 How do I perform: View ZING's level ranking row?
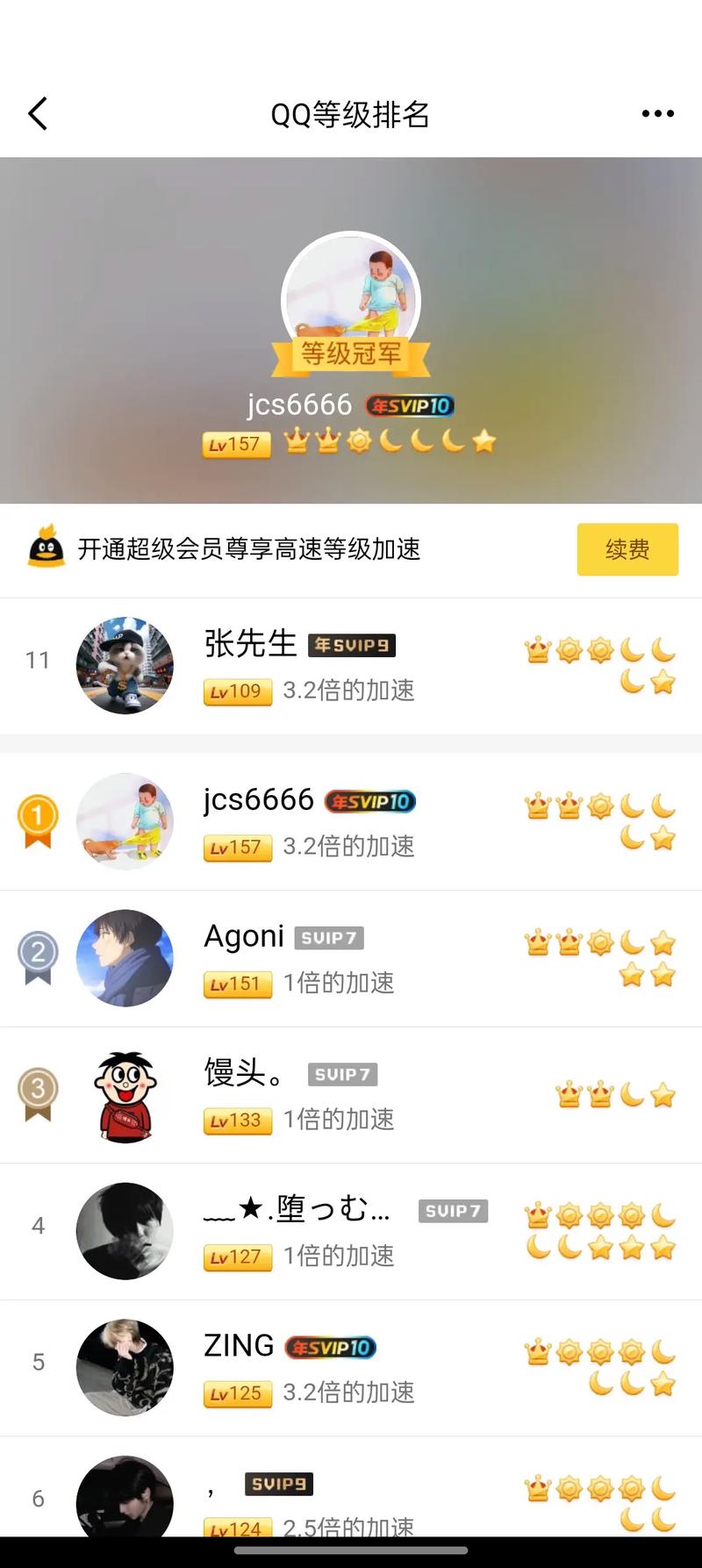[x=351, y=1368]
